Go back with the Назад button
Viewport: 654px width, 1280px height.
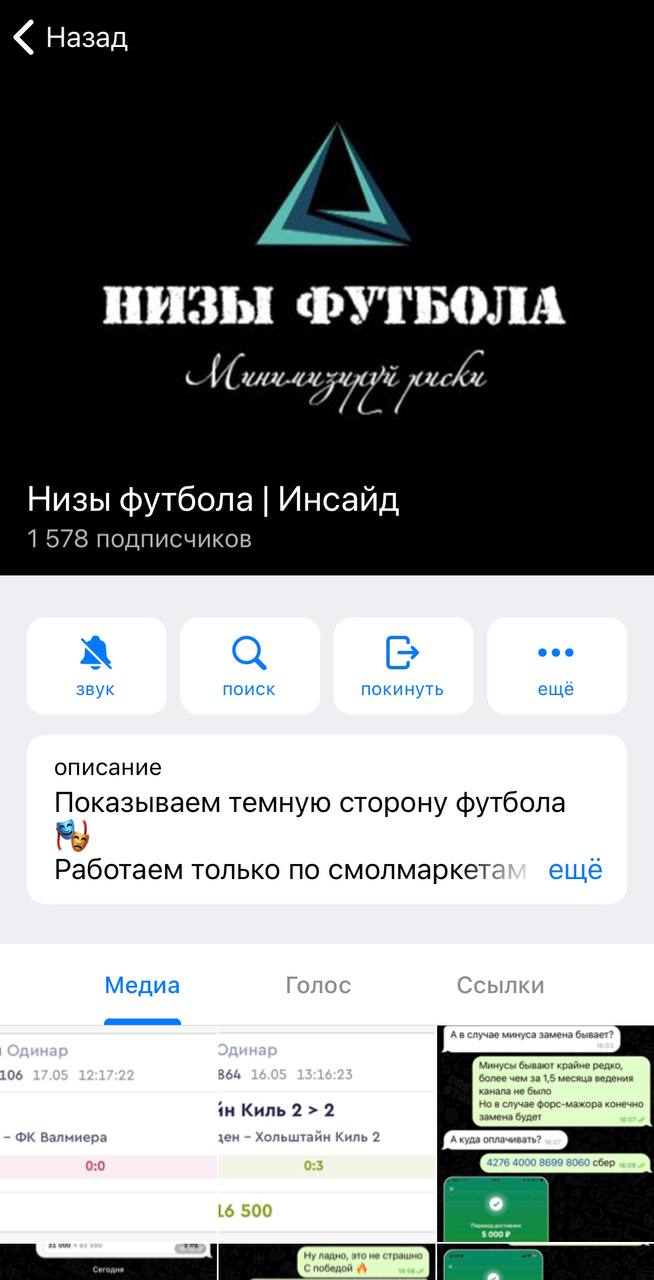(x=70, y=38)
